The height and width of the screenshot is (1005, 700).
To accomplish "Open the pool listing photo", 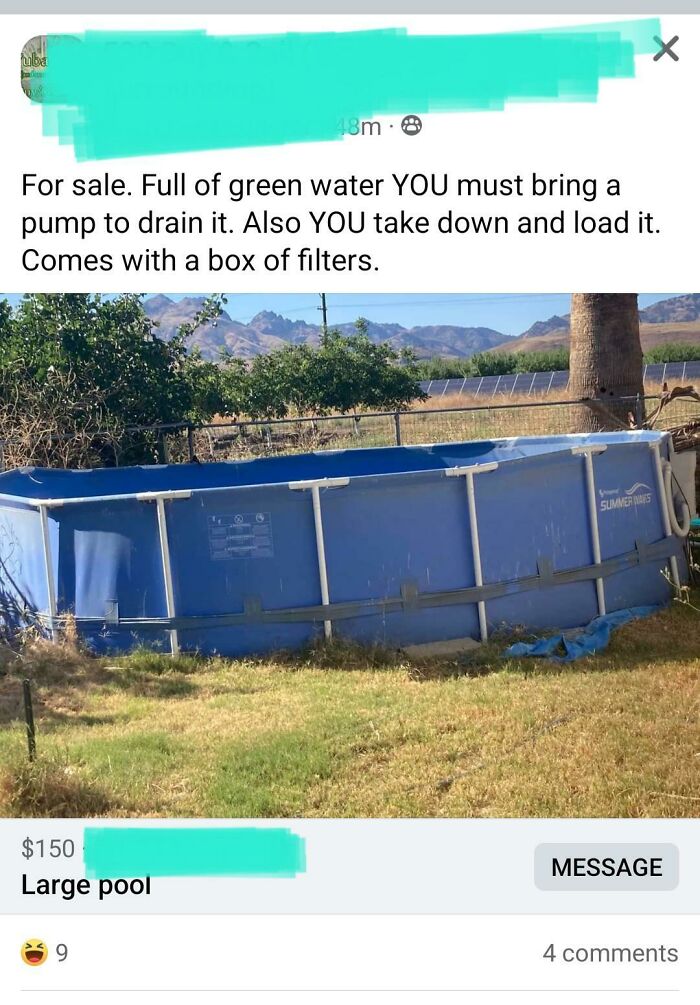I will click(x=350, y=555).
